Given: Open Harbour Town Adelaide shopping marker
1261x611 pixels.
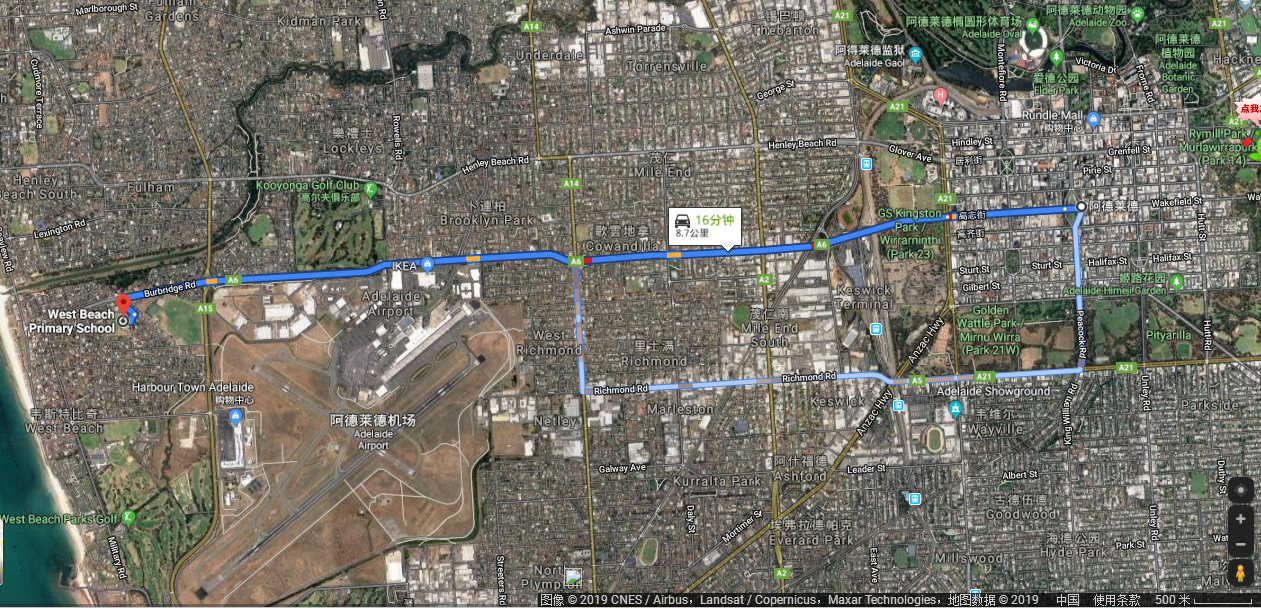Looking at the screenshot, I should [x=235, y=415].
